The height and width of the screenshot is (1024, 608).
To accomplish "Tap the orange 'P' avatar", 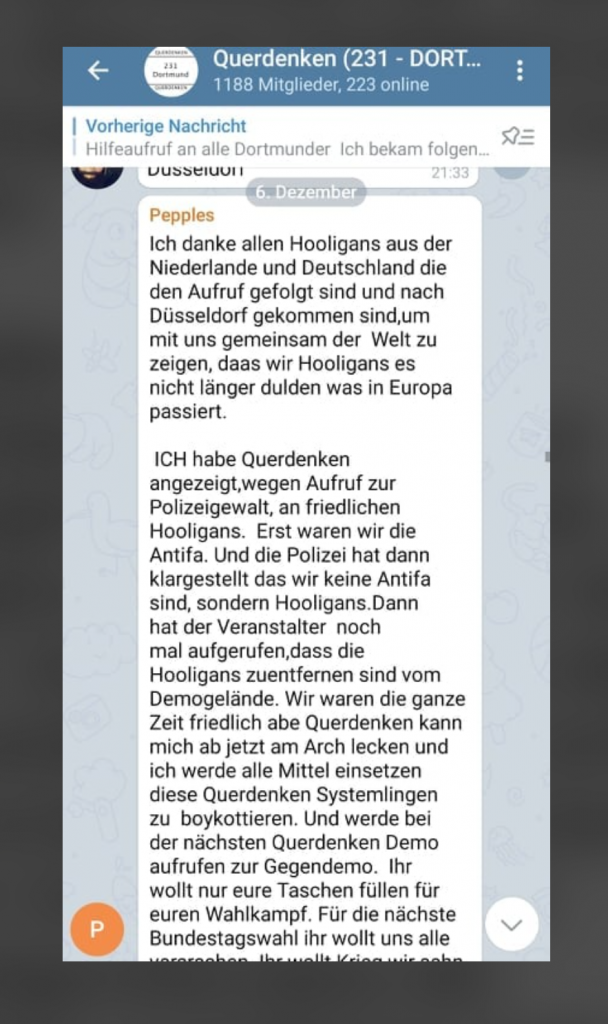I will pos(97,928).
